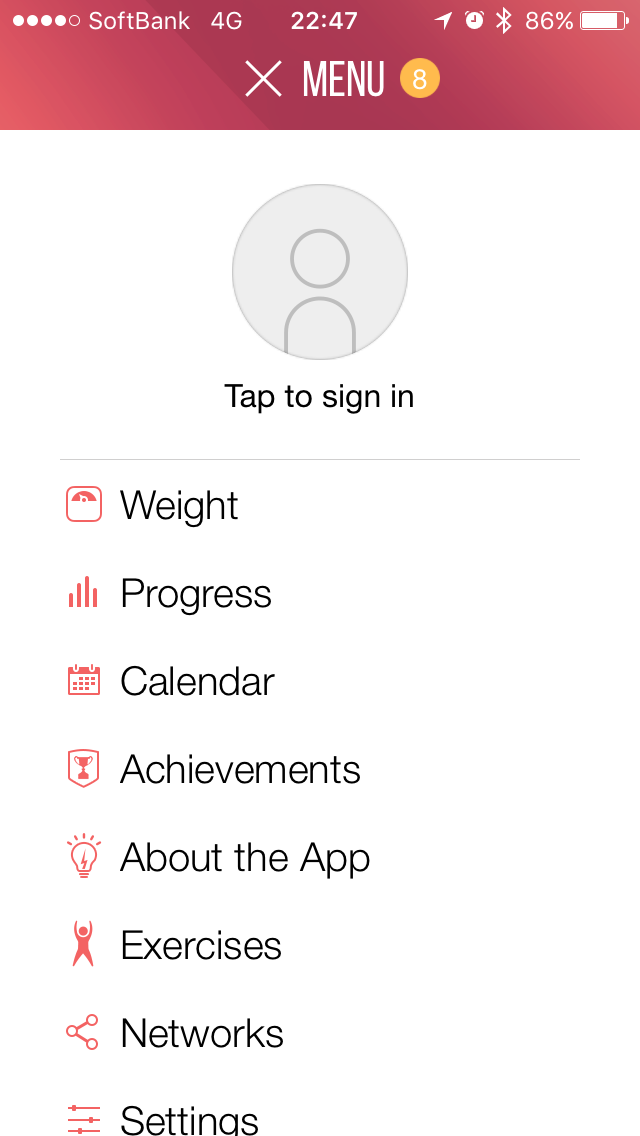View Achievements
The width and height of the screenshot is (640, 1136).
click(x=320, y=769)
